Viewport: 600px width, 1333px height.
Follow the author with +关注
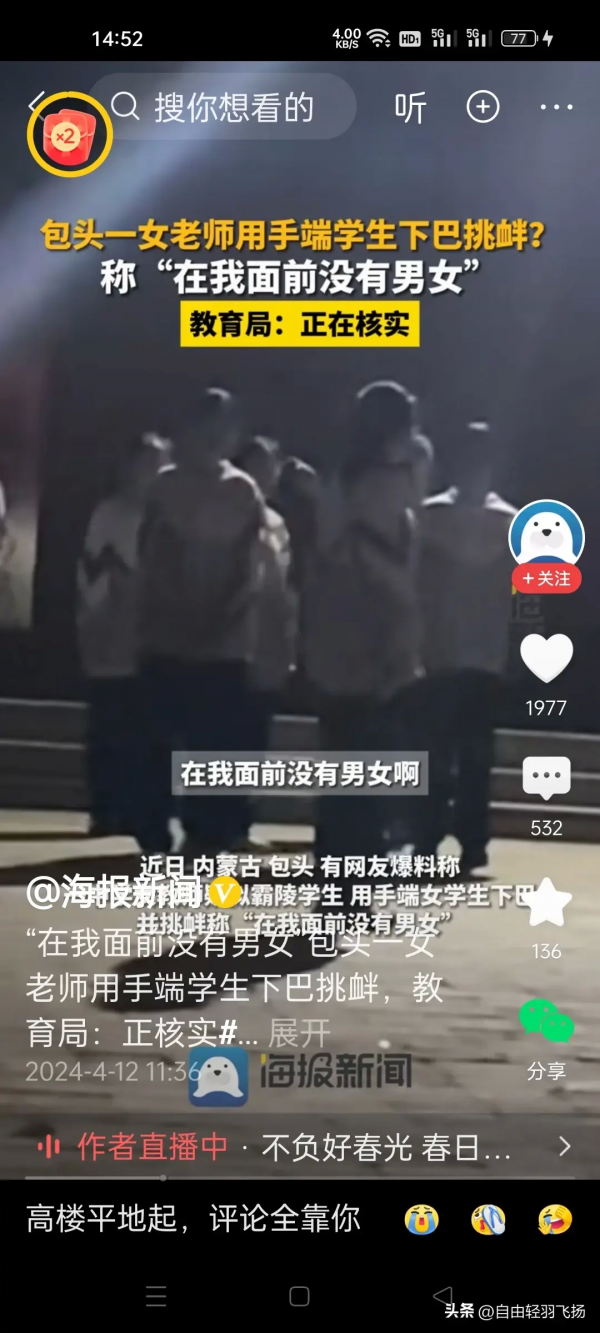(x=546, y=579)
